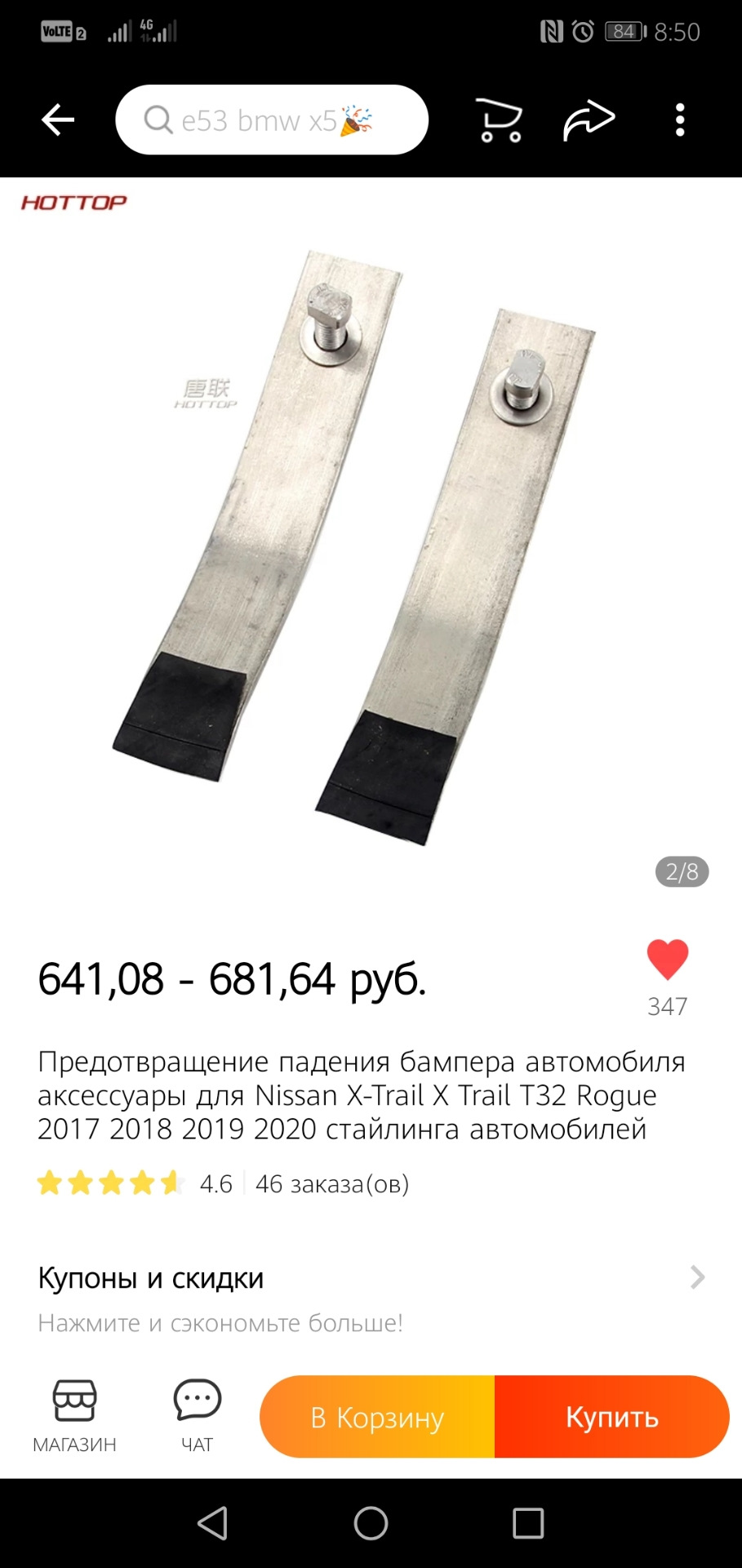Open the 4.6 star rating reviews
The width and height of the screenshot is (742, 1568).
tap(136, 1183)
